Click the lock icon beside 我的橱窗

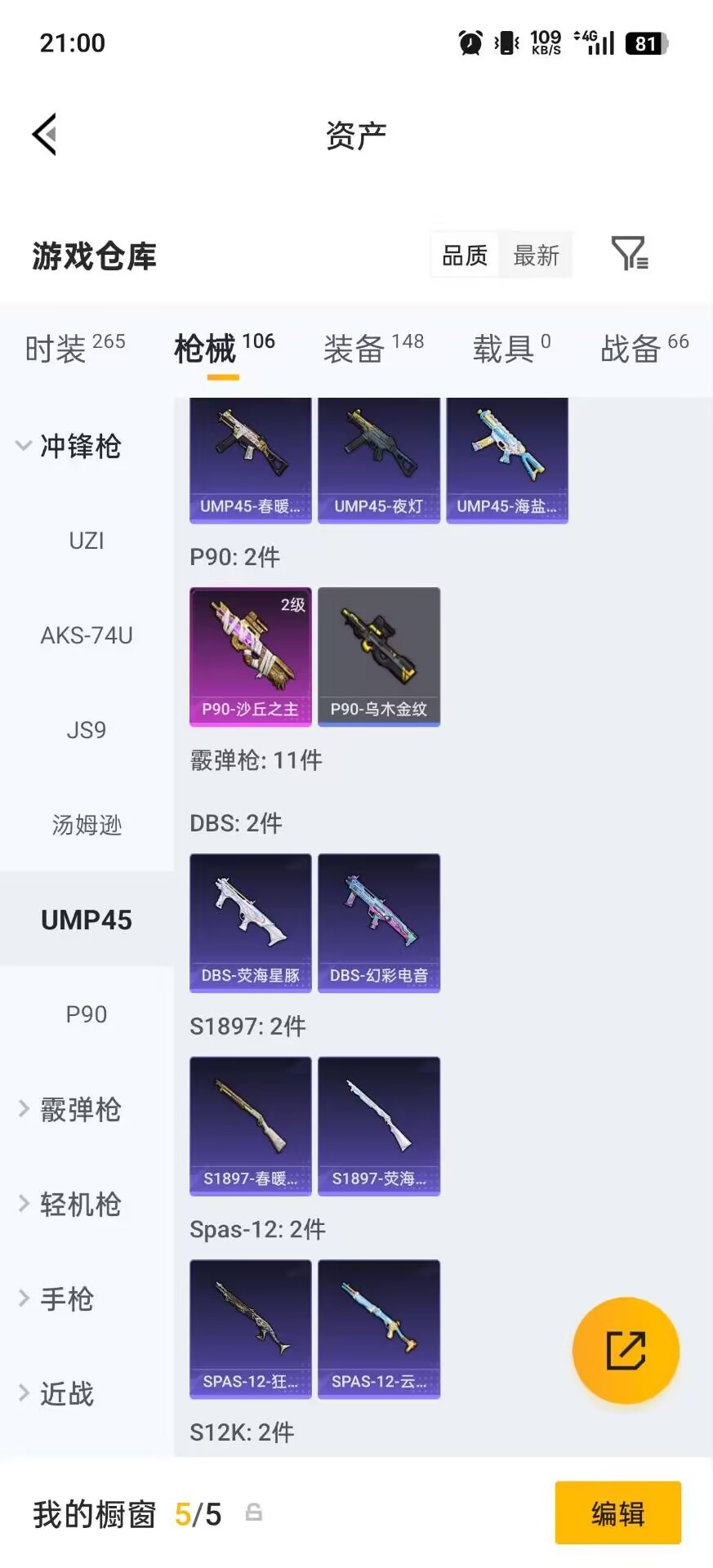tap(253, 1513)
